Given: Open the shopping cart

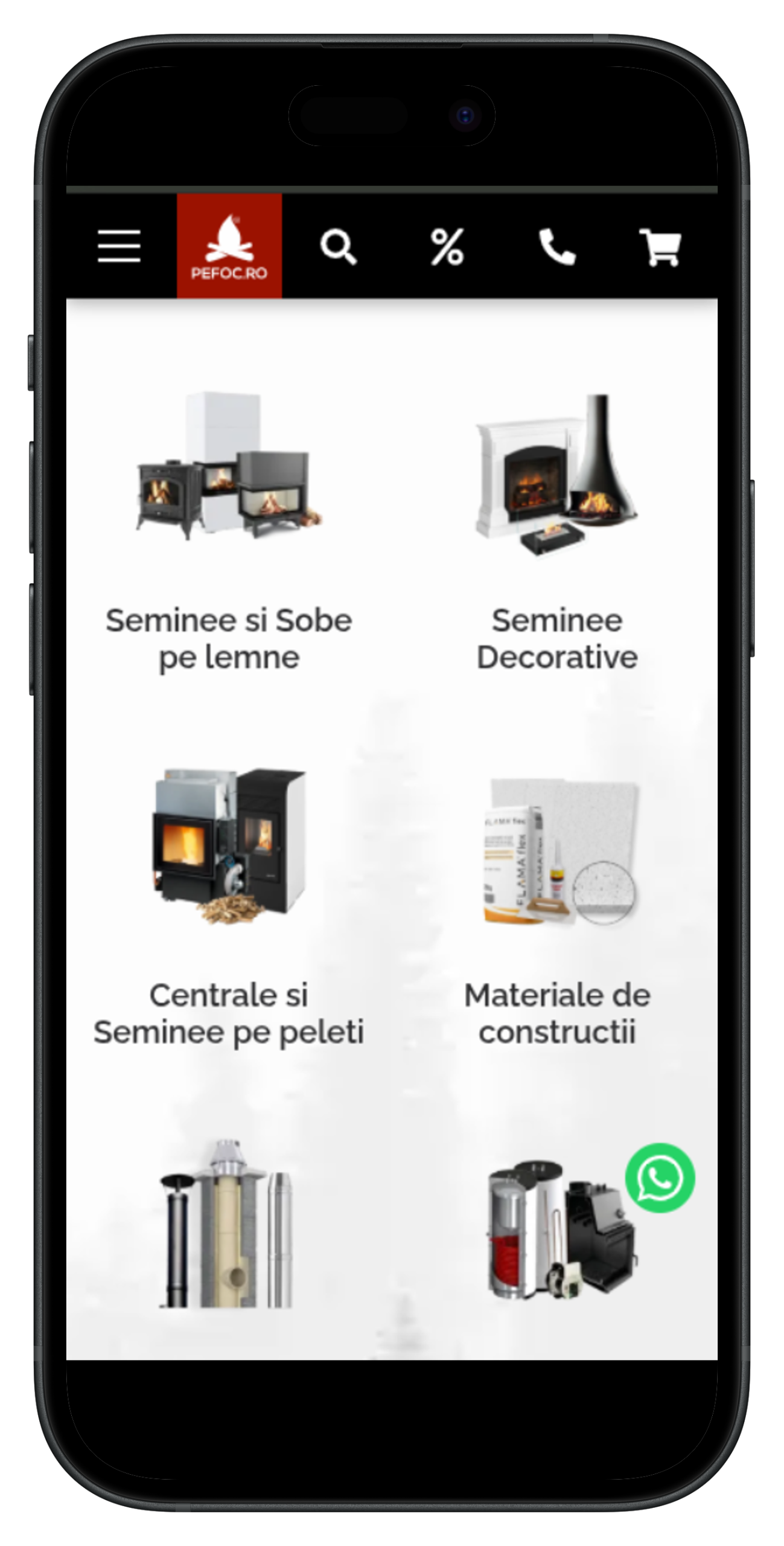Looking at the screenshot, I should (x=660, y=246).
